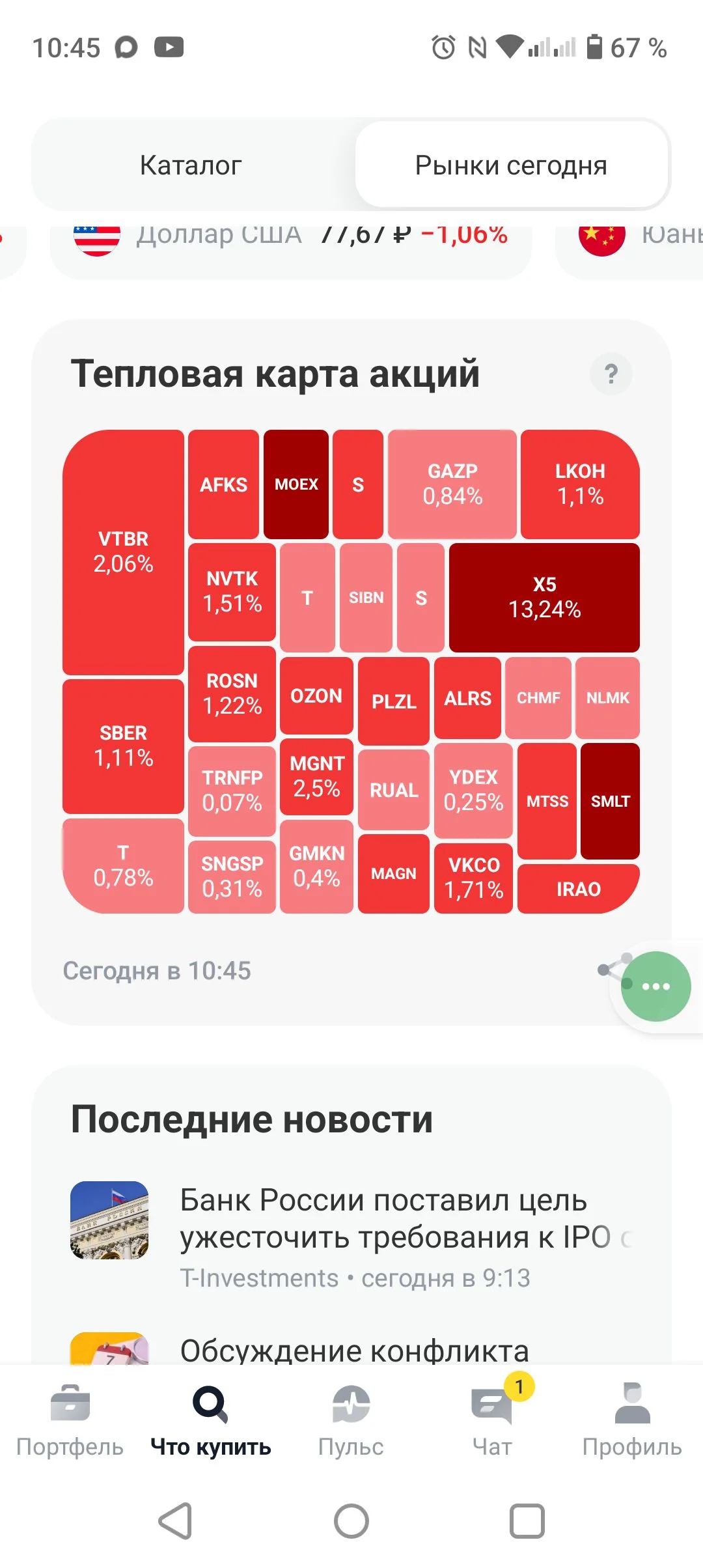
Task: Tap the MGNT 2,5% tile
Action: (x=316, y=776)
